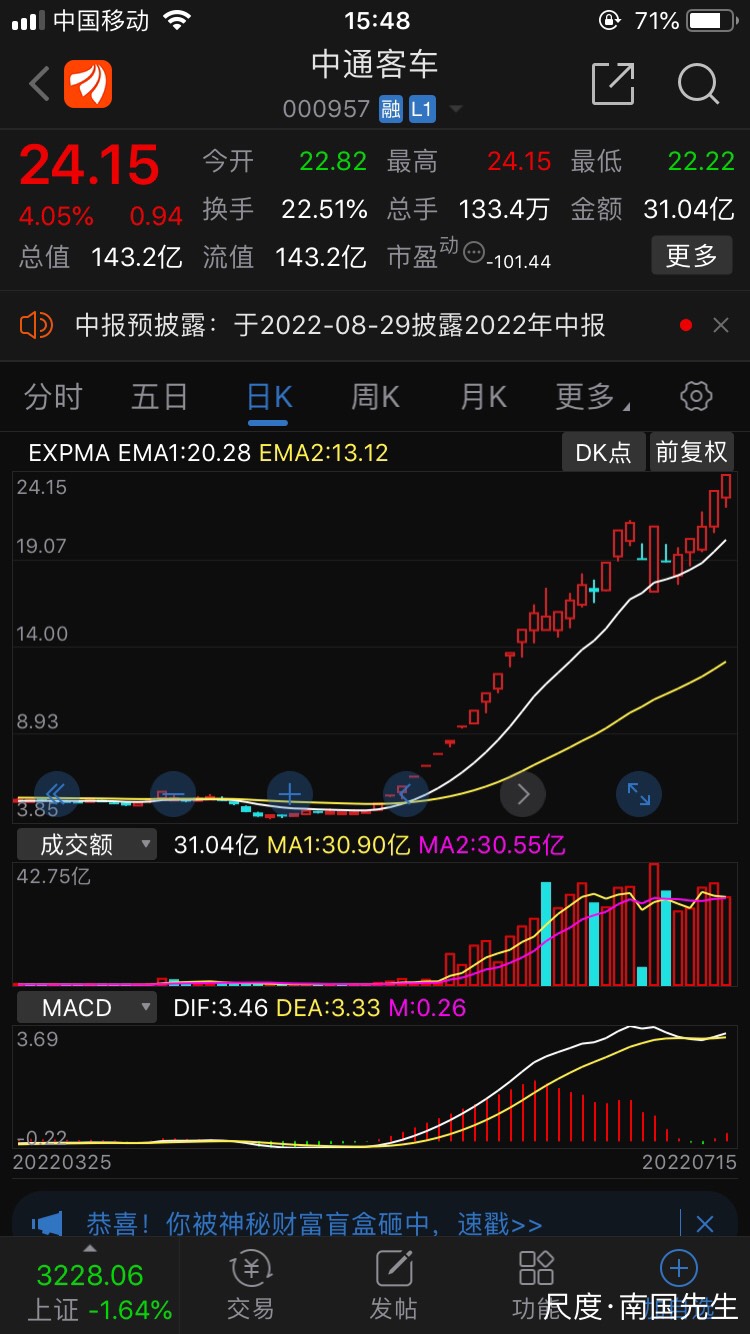This screenshot has height=1334, width=750.
Task: Tap the share/export icon at top right
Action: click(x=614, y=85)
